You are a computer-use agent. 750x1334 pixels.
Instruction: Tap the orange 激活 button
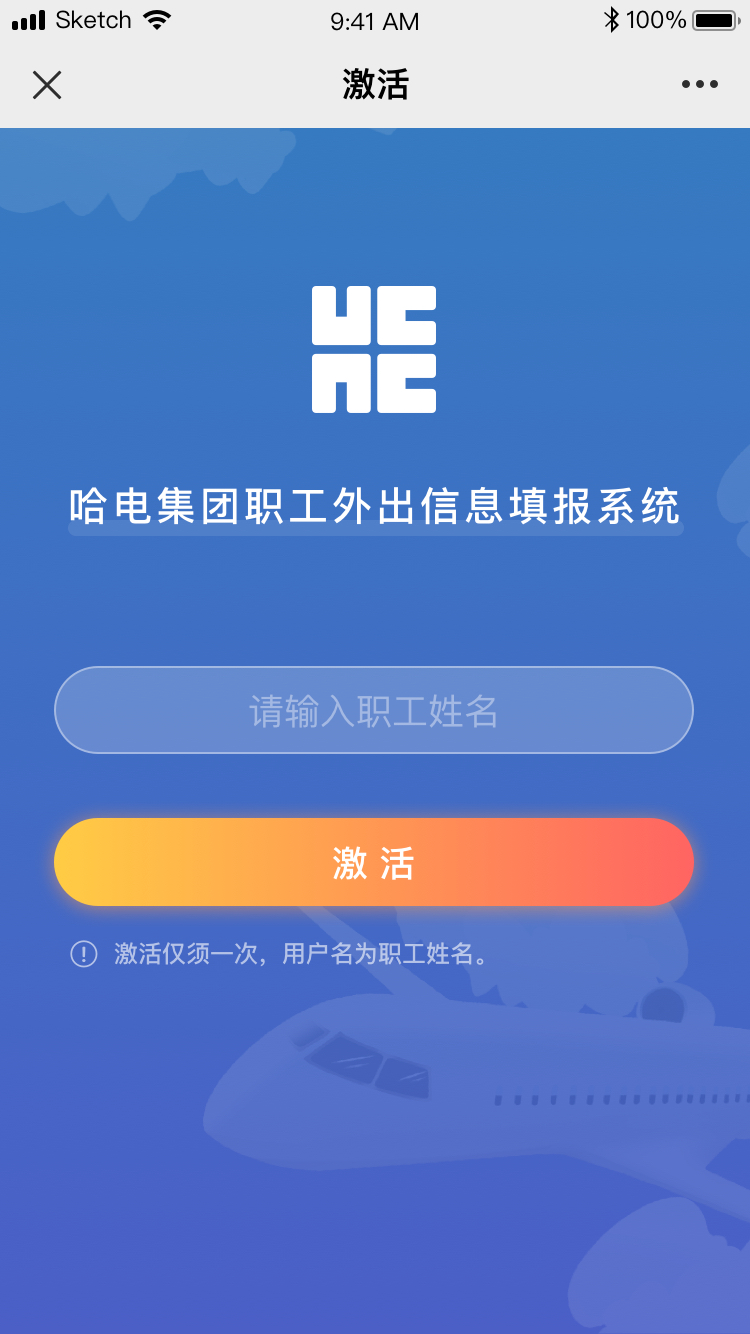[x=374, y=862]
